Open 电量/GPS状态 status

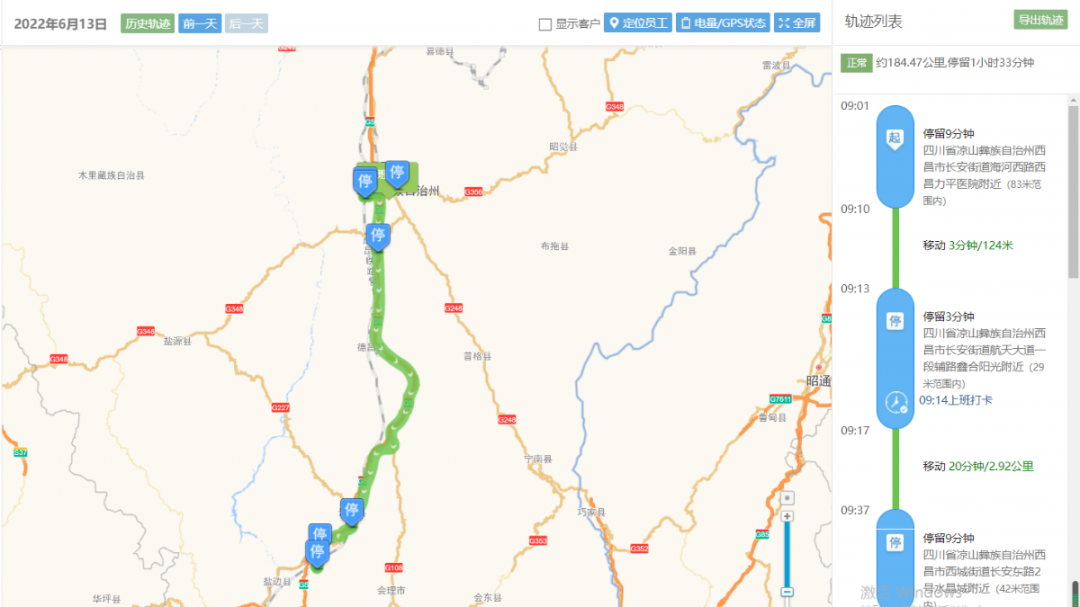(723, 23)
